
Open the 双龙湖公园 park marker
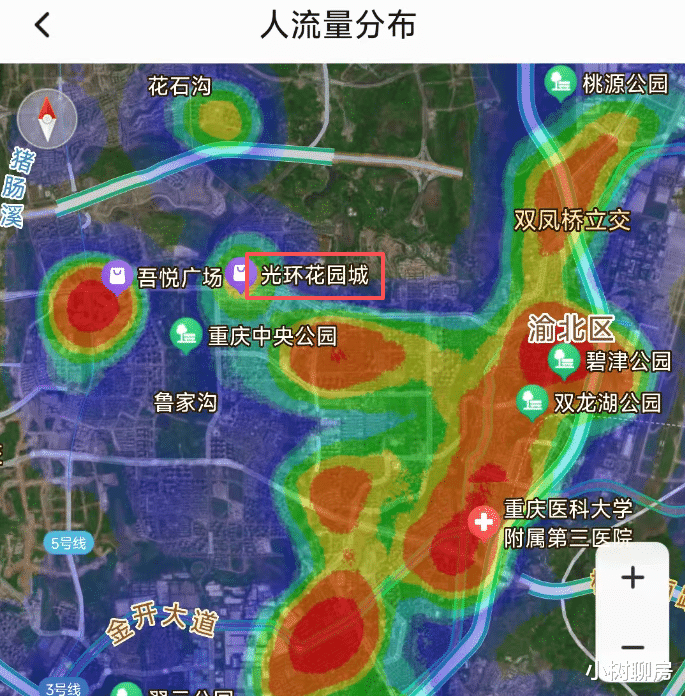(x=532, y=402)
